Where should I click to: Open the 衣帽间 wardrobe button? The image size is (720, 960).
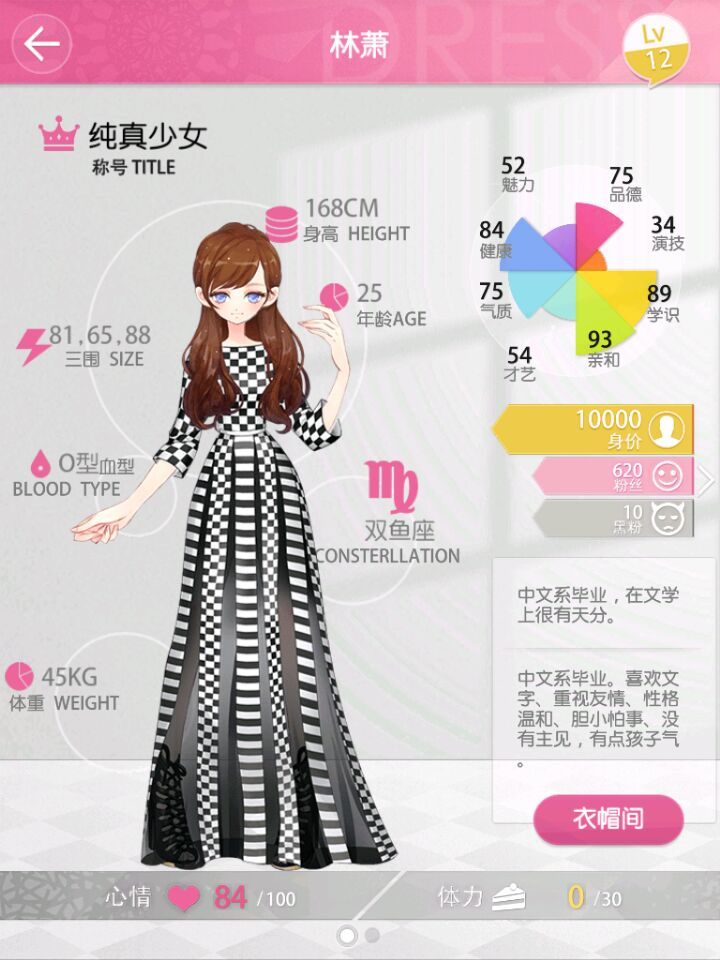pos(608,818)
